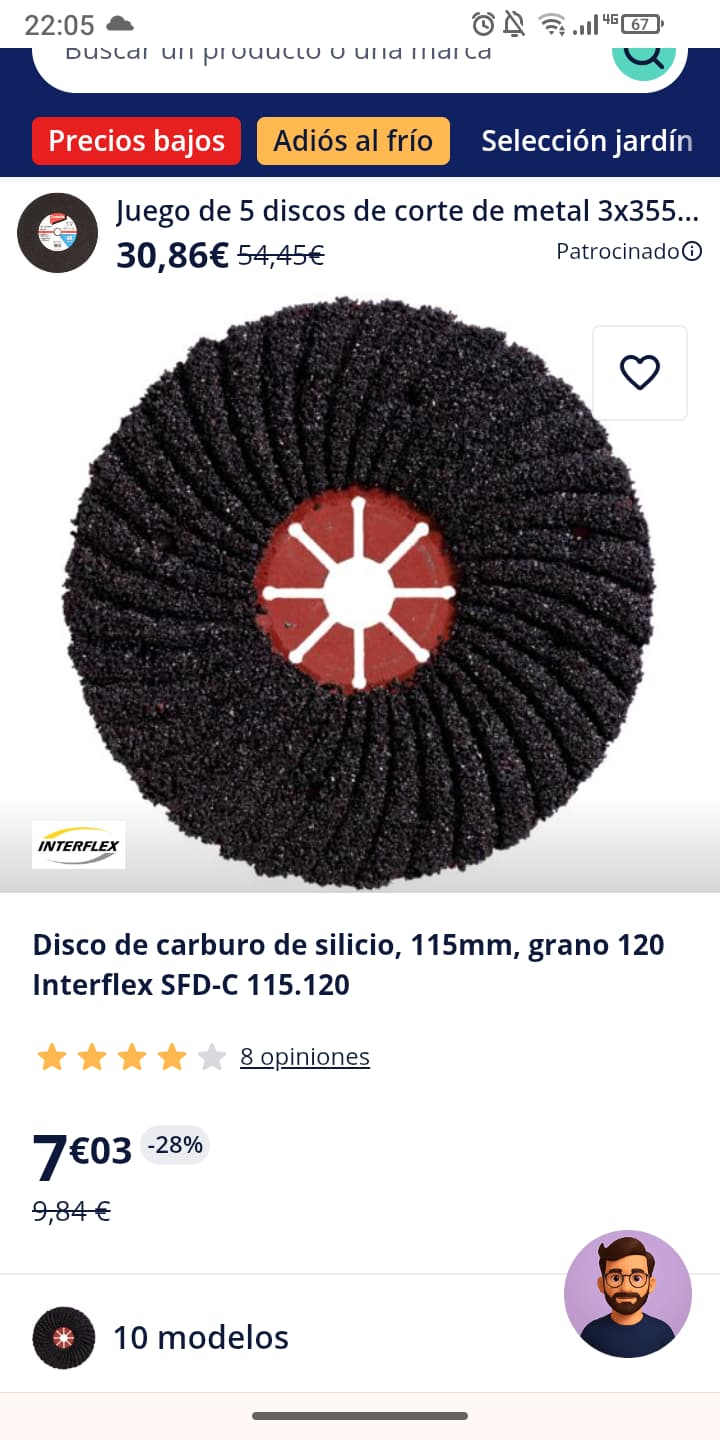720x1440 pixels.
Task: Open the 10 modelos selector
Action: pyautogui.click(x=200, y=1337)
